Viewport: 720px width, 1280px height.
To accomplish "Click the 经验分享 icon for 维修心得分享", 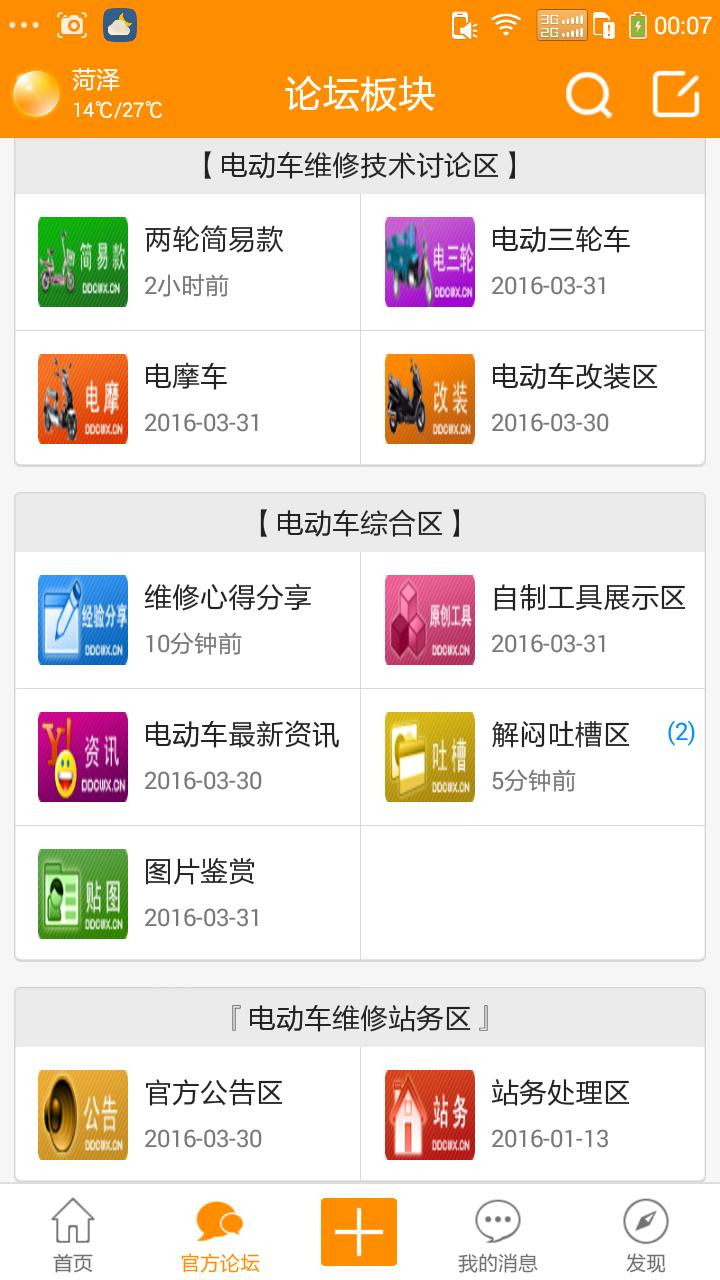I will [82, 620].
